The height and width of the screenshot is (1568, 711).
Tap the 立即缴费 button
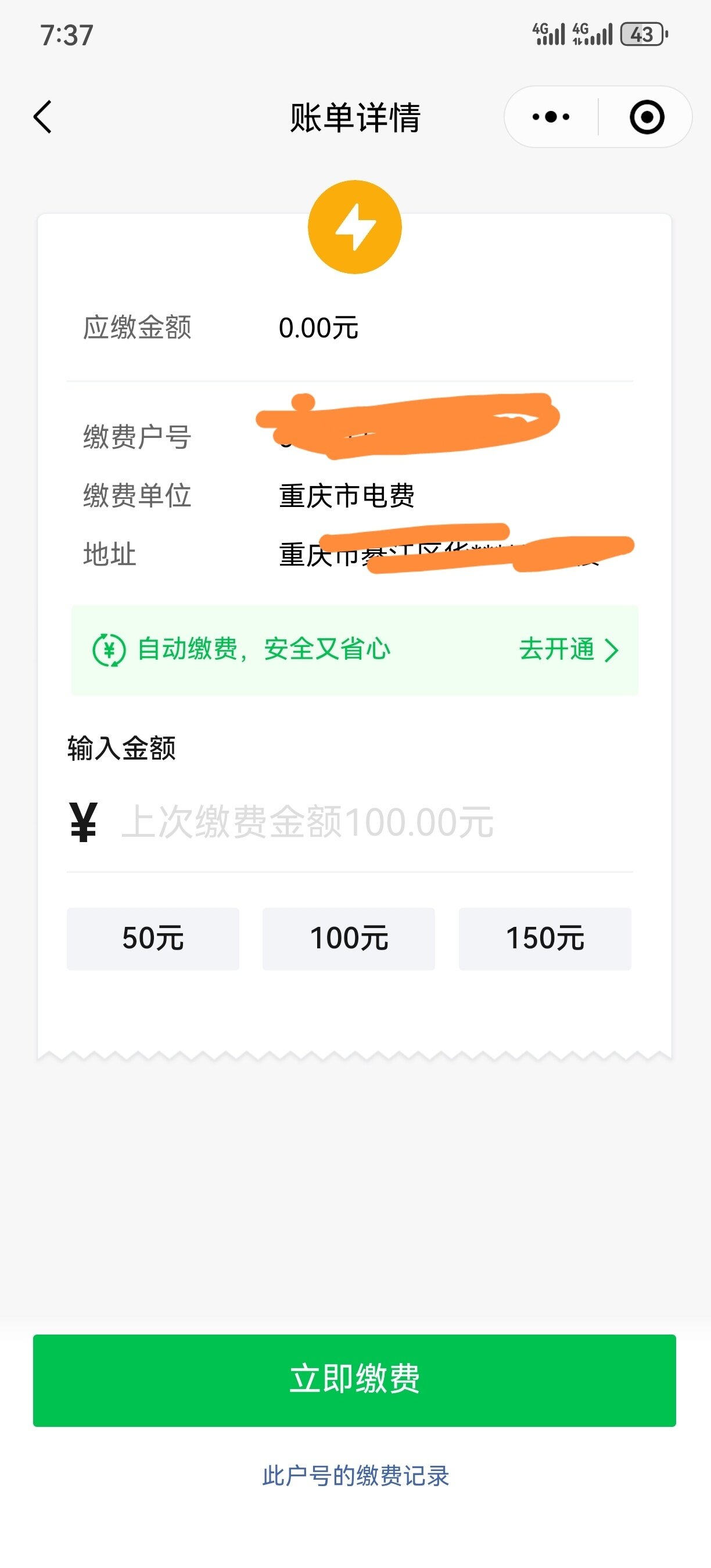pyautogui.click(x=354, y=1379)
